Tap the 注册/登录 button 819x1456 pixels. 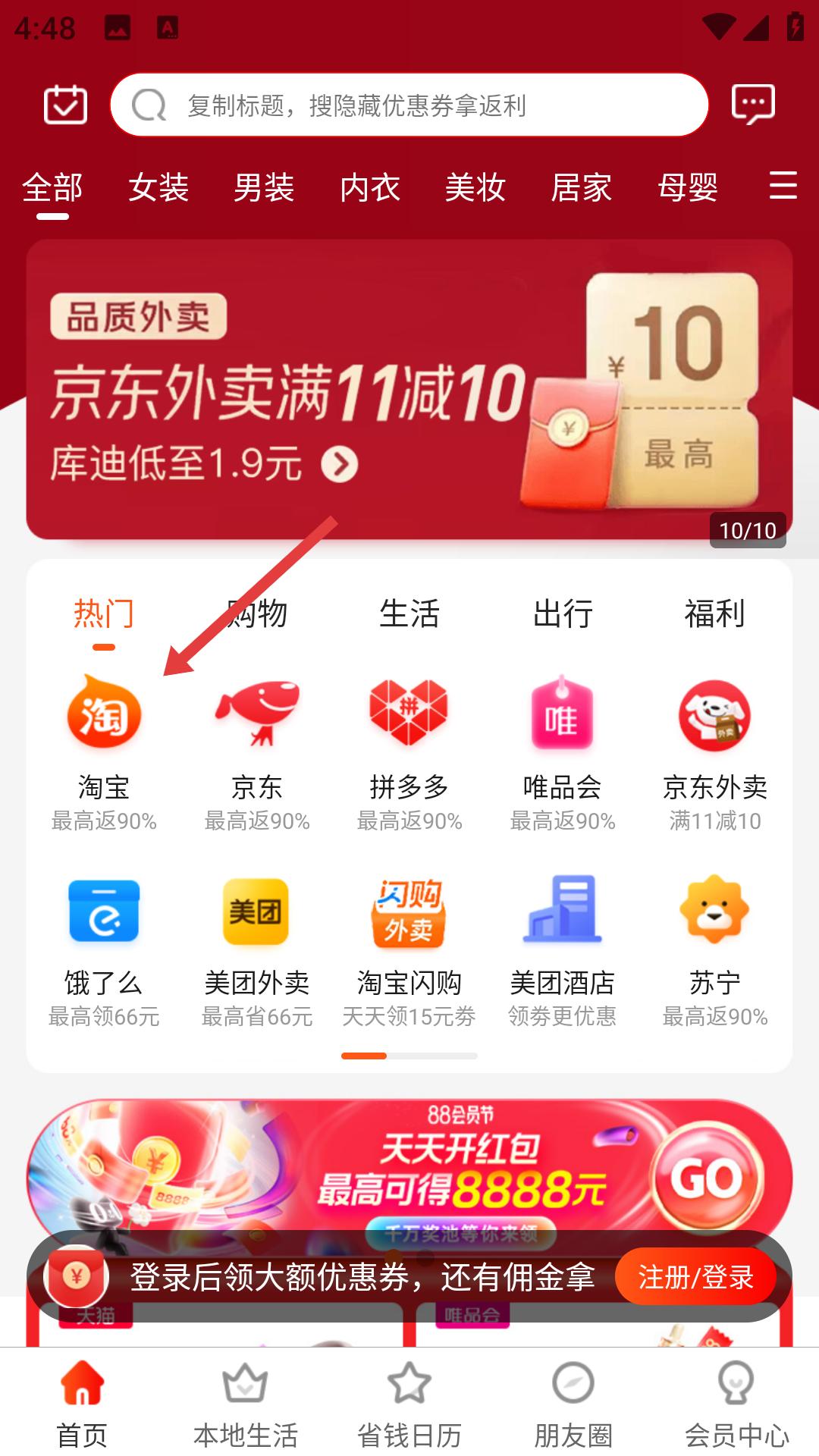click(695, 1277)
